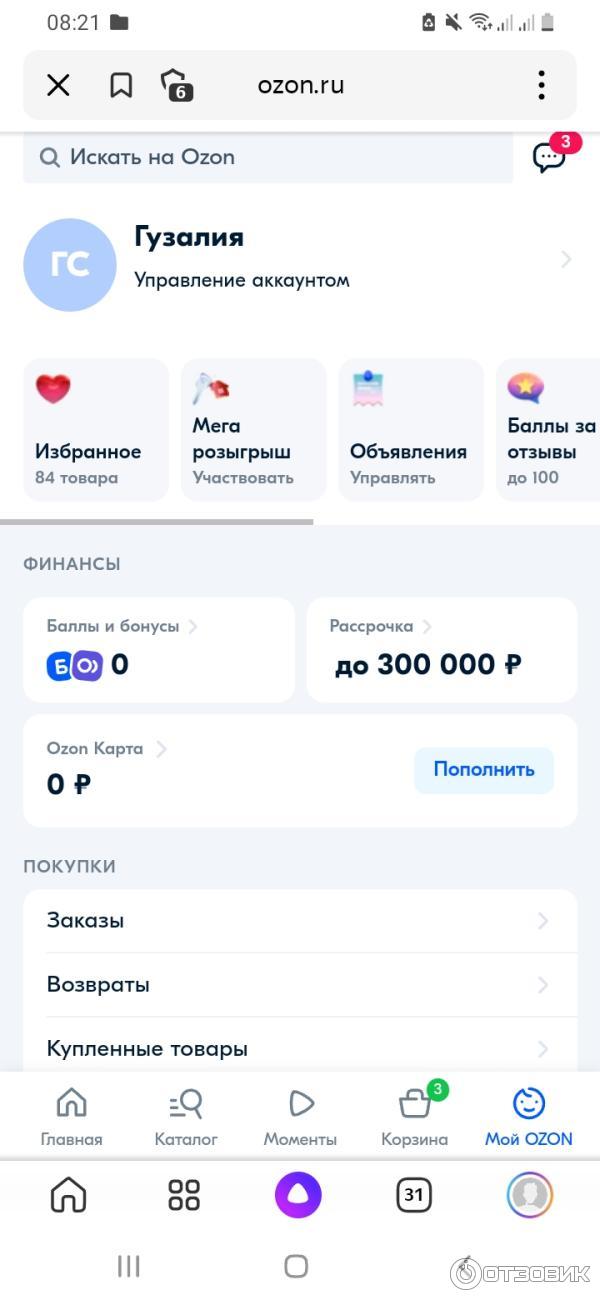The width and height of the screenshot is (600, 1300).
Task: Open the Объявления card
Action: (410, 430)
